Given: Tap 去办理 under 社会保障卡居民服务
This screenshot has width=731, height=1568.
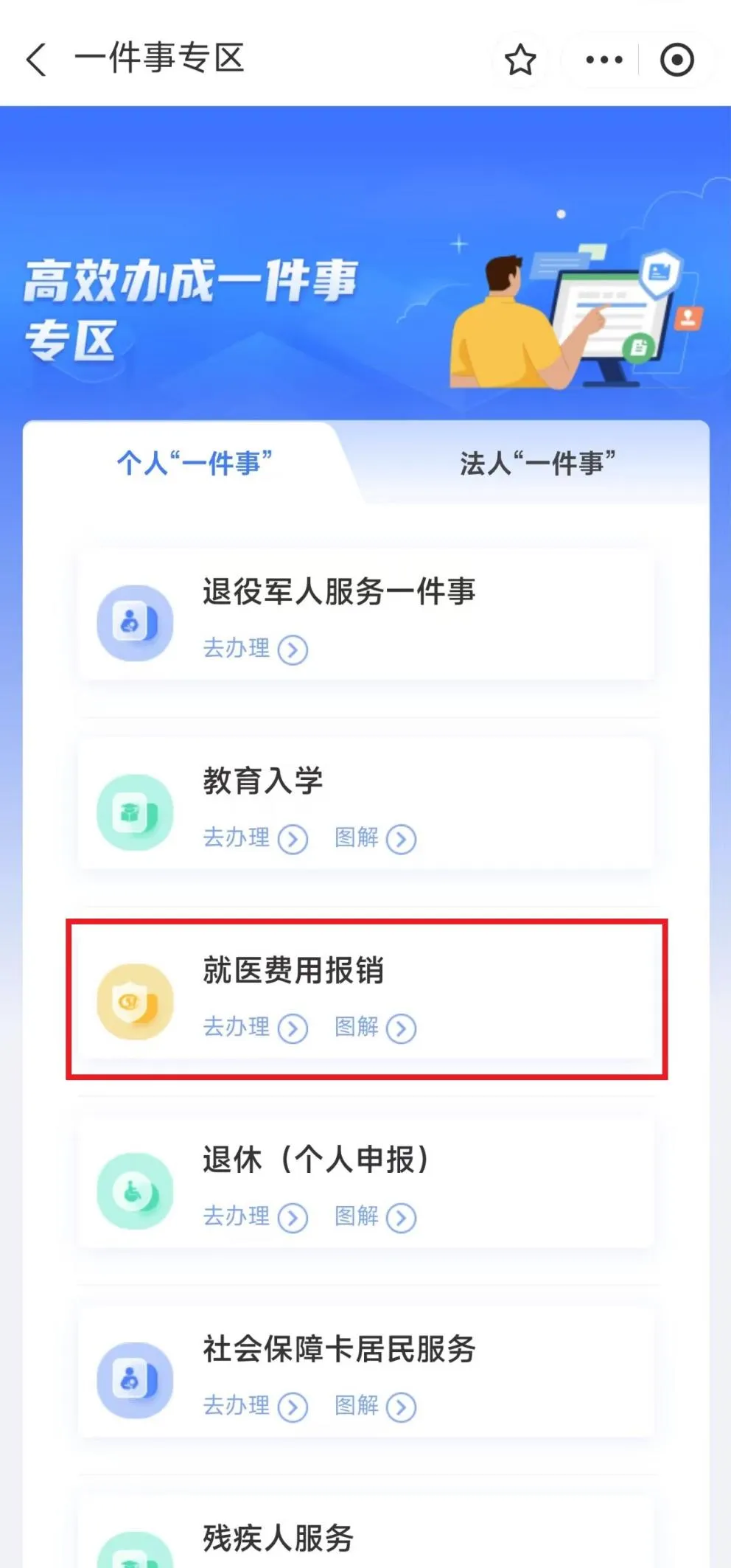Looking at the screenshot, I should (x=255, y=1407).
